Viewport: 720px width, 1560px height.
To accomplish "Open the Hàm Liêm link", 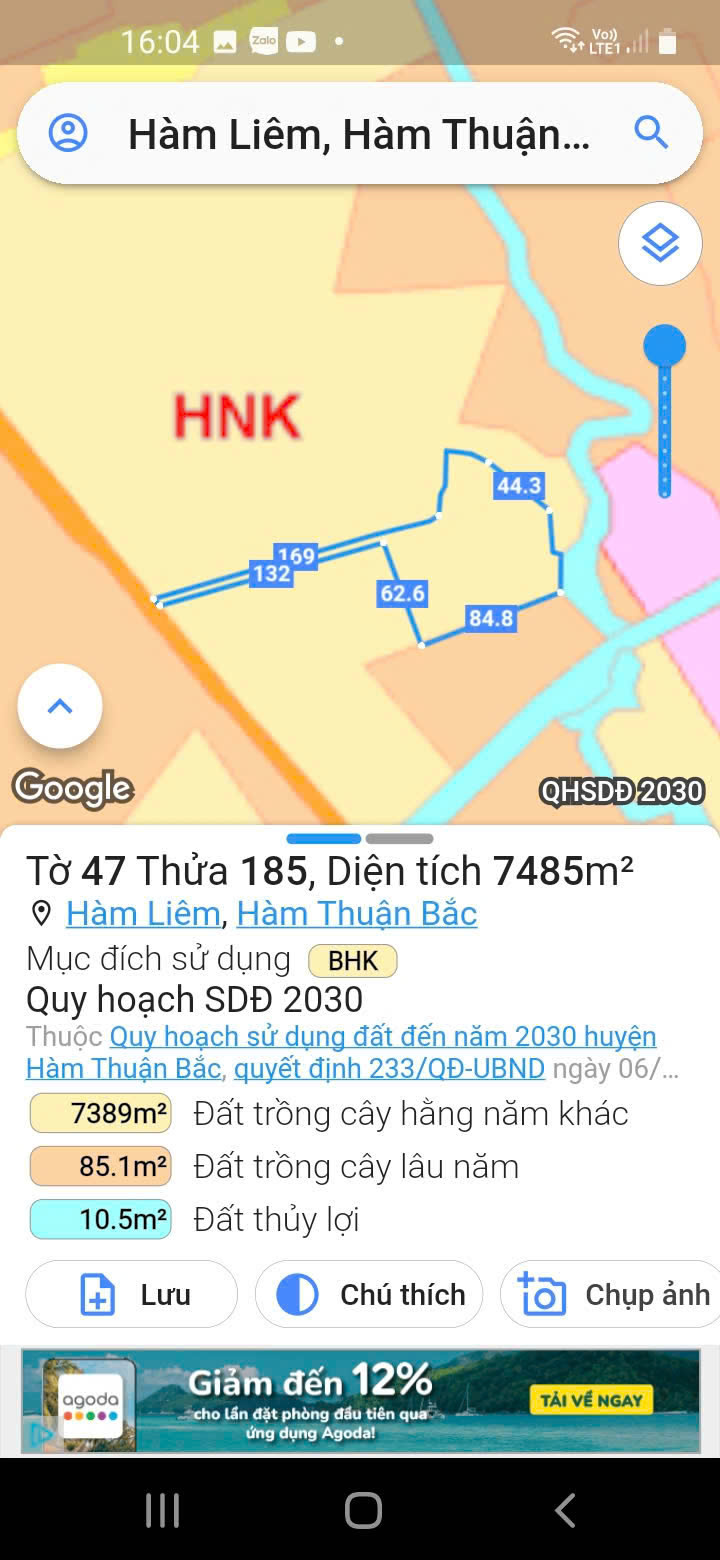I will (143, 914).
